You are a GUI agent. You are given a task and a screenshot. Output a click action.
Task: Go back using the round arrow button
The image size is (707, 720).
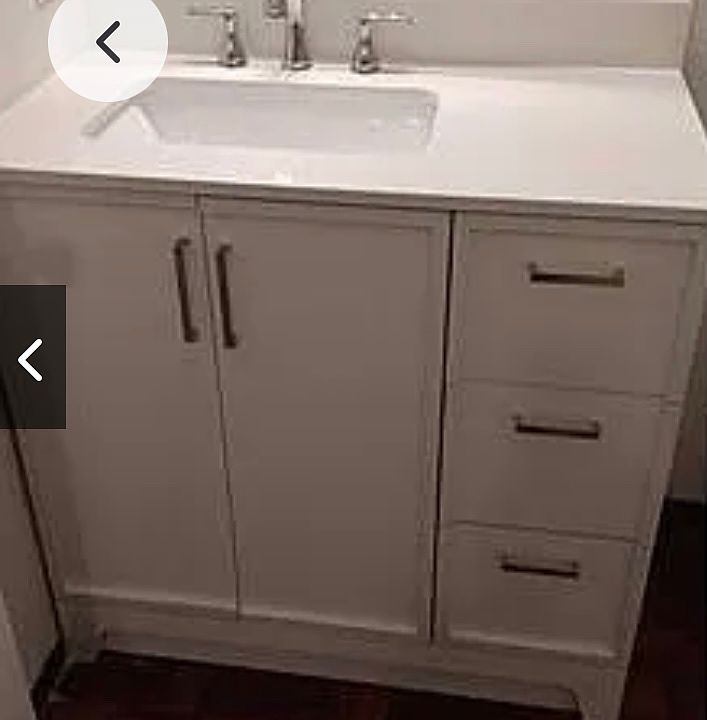(108, 43)
